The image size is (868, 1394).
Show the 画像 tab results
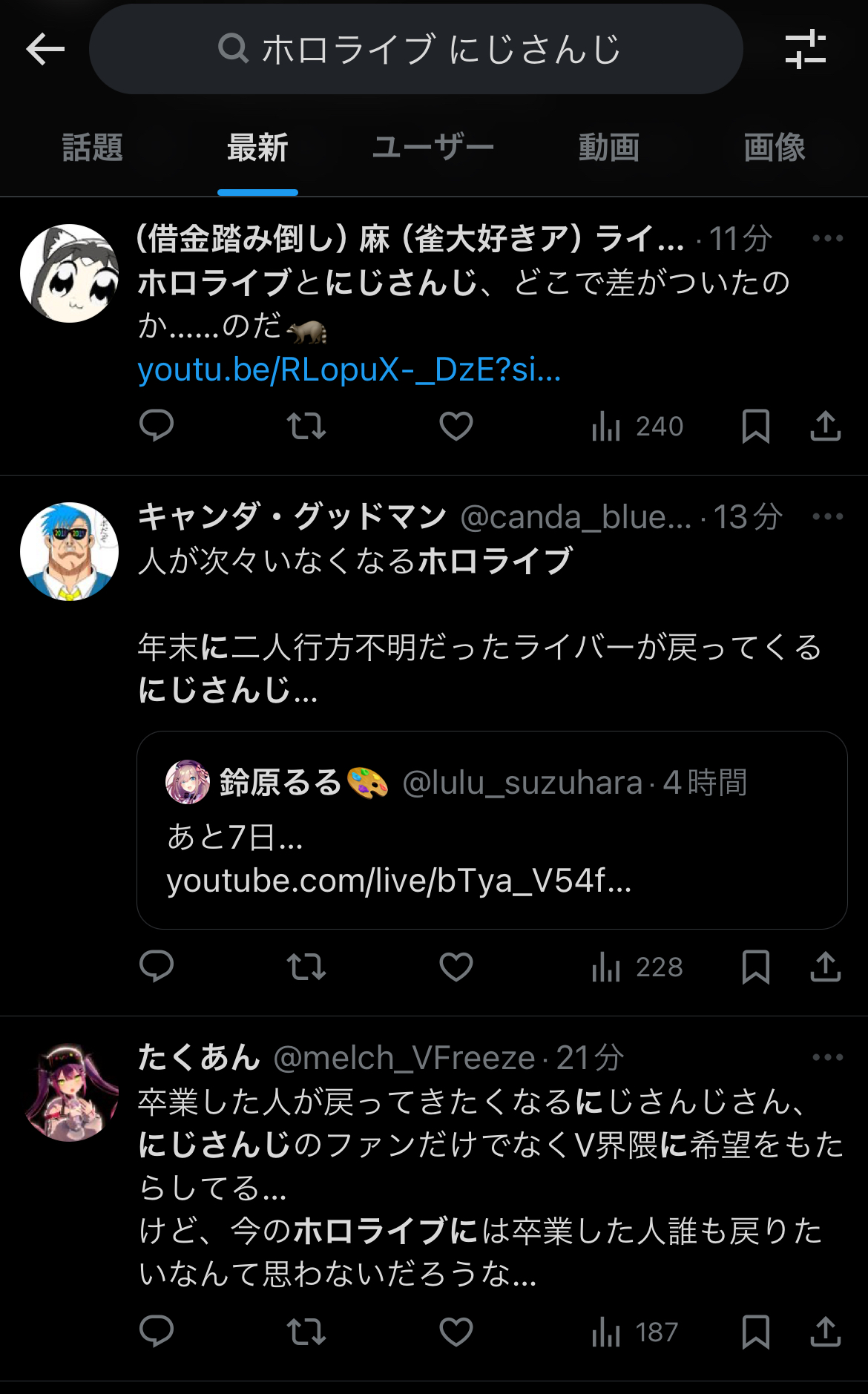tap(774, 148)
